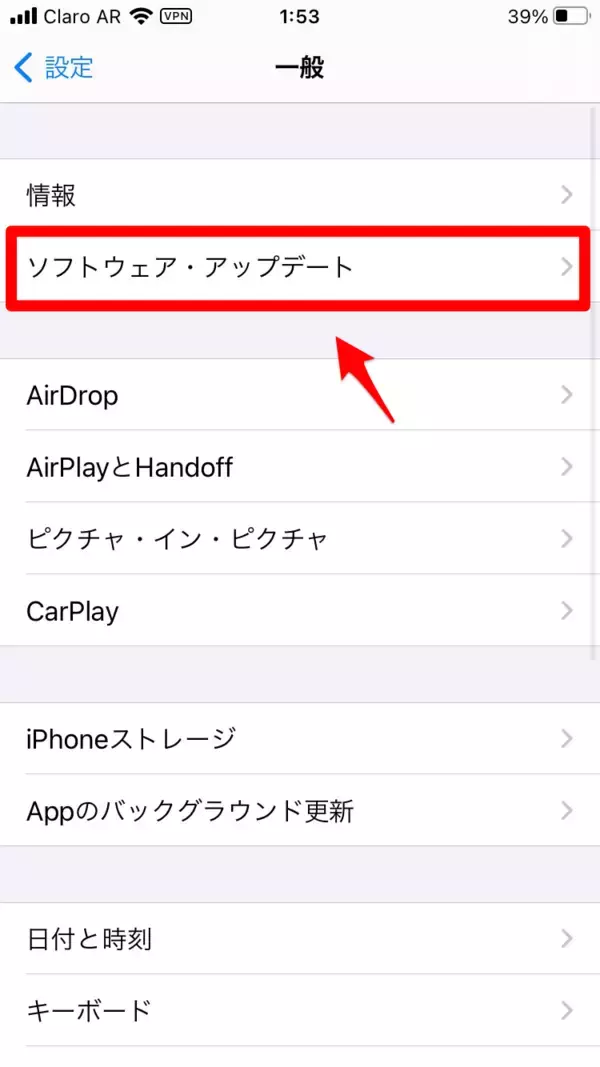Image resolution: width=600 pixels, height=1067 pixels.
Task: Open CarPlay settings
Action: click(x=300, y=611)
